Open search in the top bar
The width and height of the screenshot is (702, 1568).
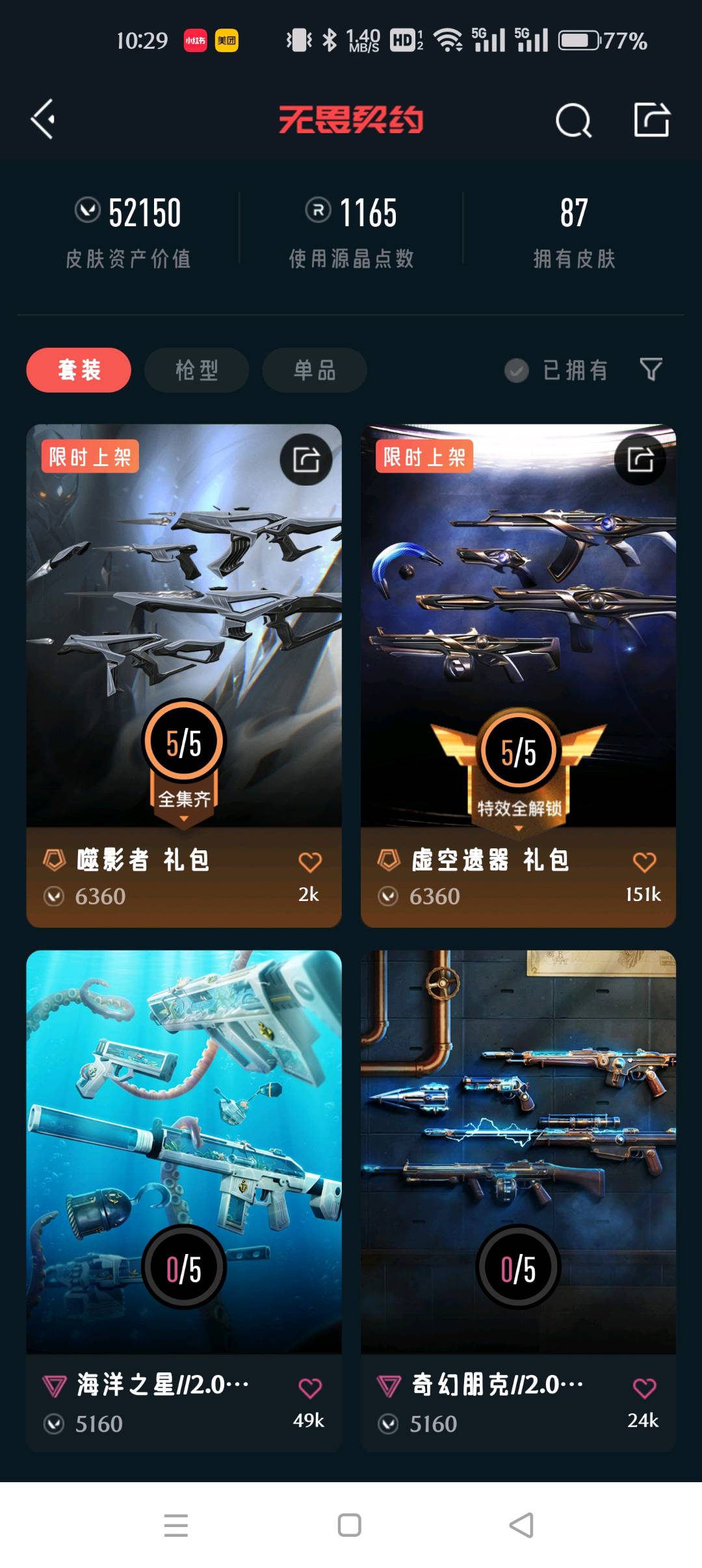pos(573,120)
